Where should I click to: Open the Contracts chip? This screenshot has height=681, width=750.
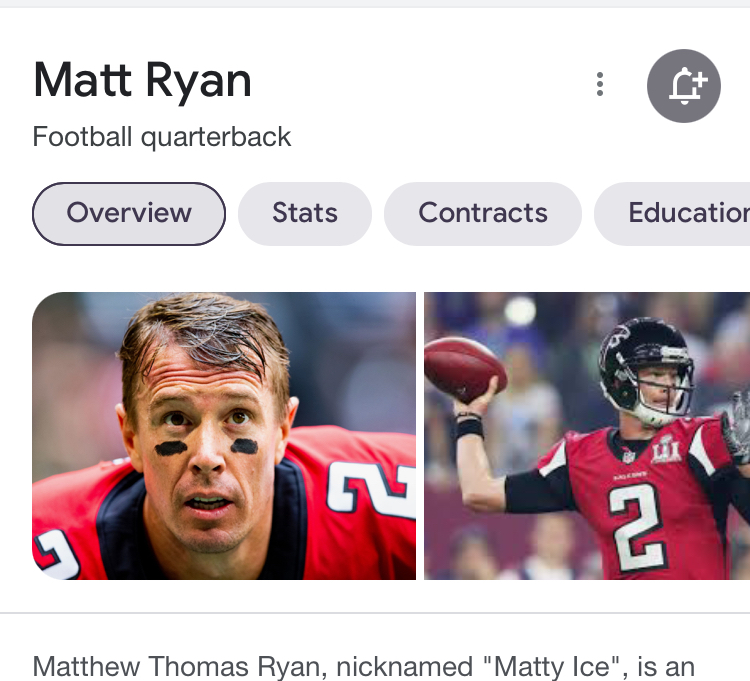[x=483, y=213]
